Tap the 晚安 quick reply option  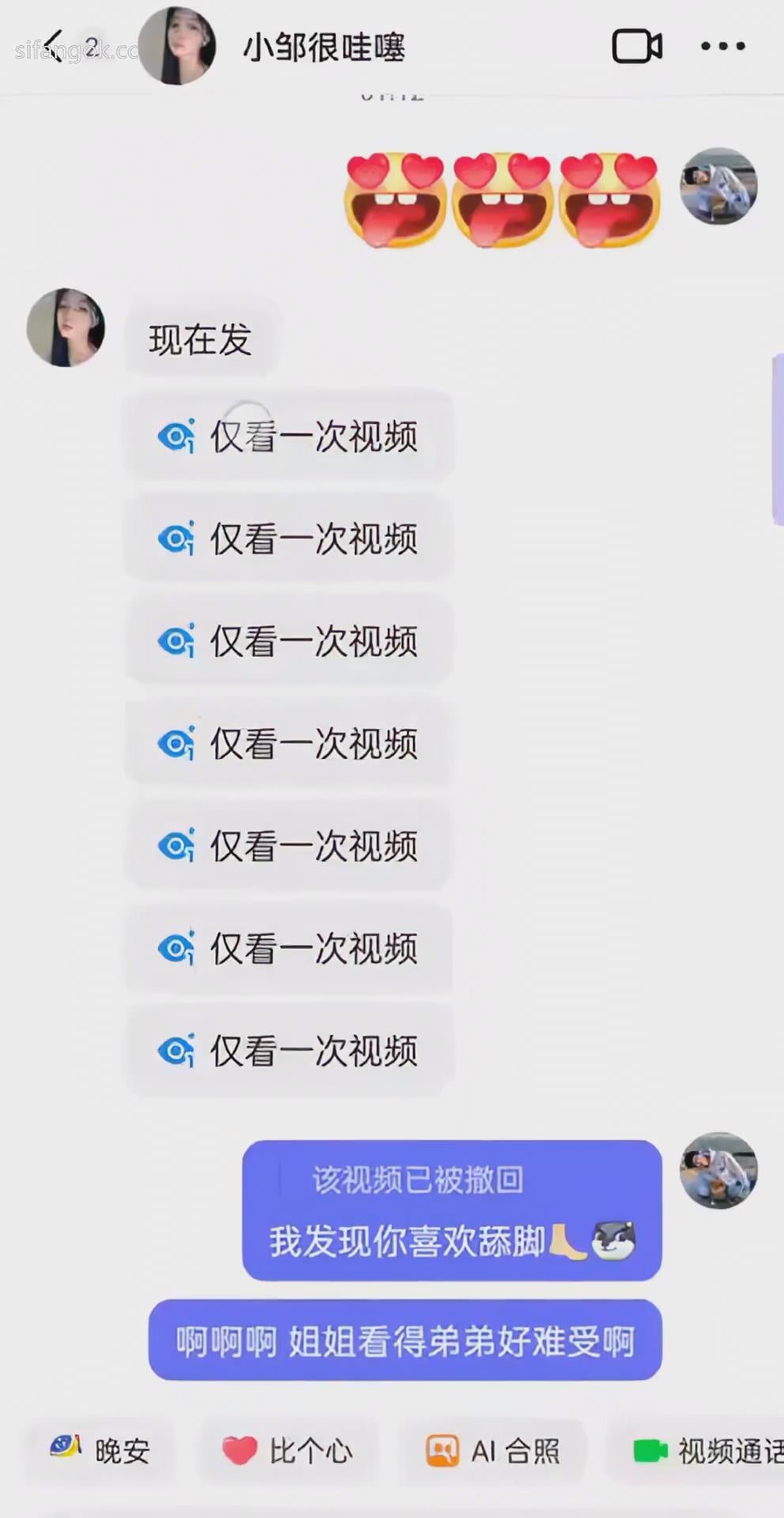pyautogui.click(x=119, y=1452)
